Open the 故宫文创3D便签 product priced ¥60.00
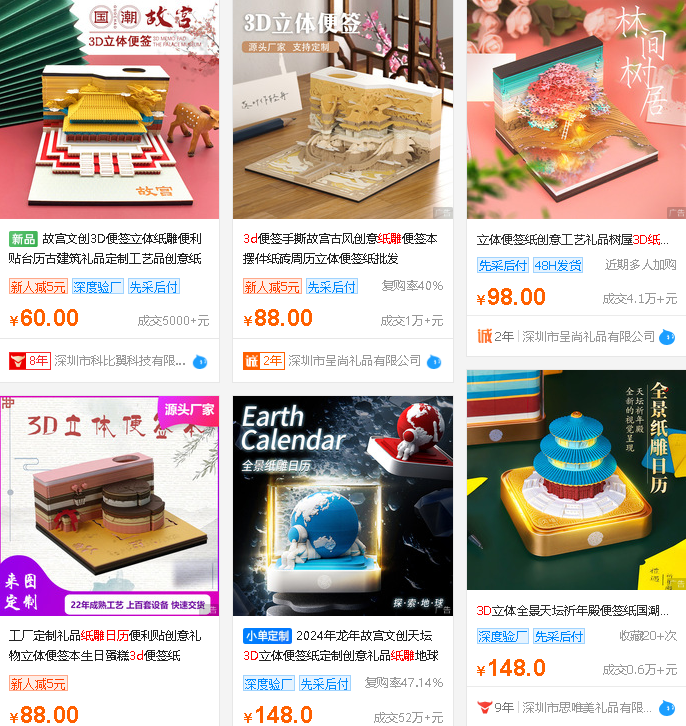 tap(109, 110)
